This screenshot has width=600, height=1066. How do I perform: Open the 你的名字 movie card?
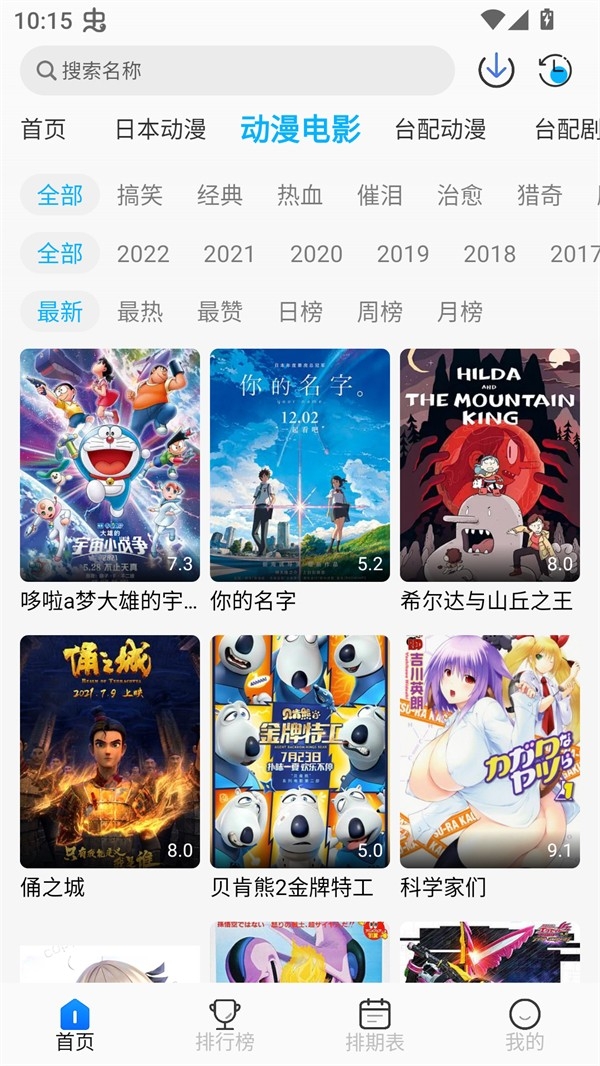coord(300,481)
